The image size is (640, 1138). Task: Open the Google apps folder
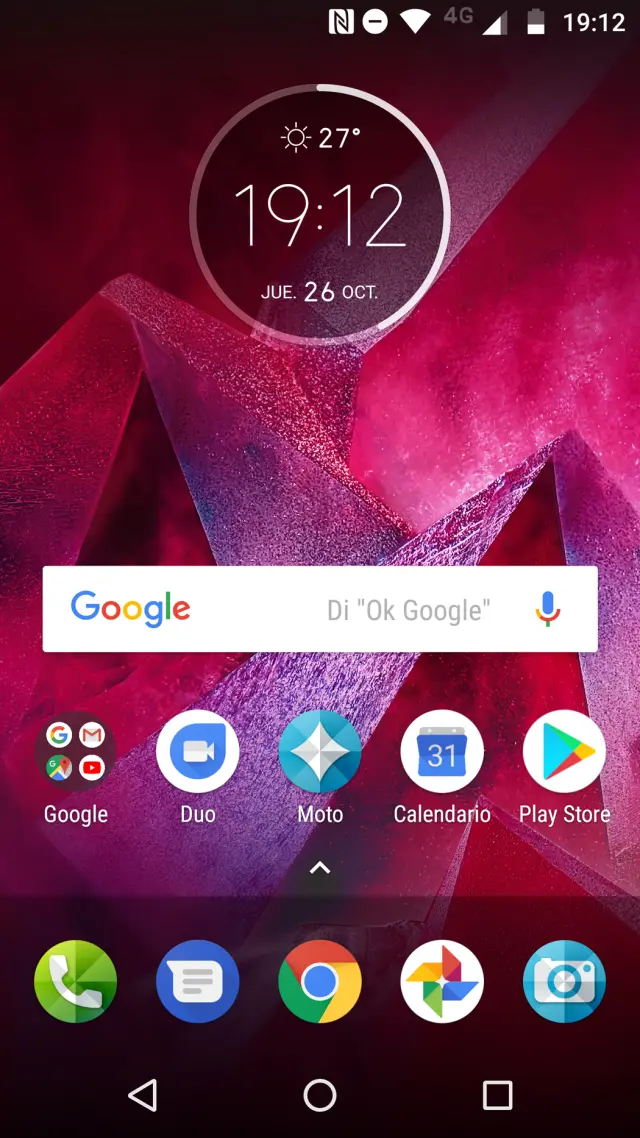point(76,752)
